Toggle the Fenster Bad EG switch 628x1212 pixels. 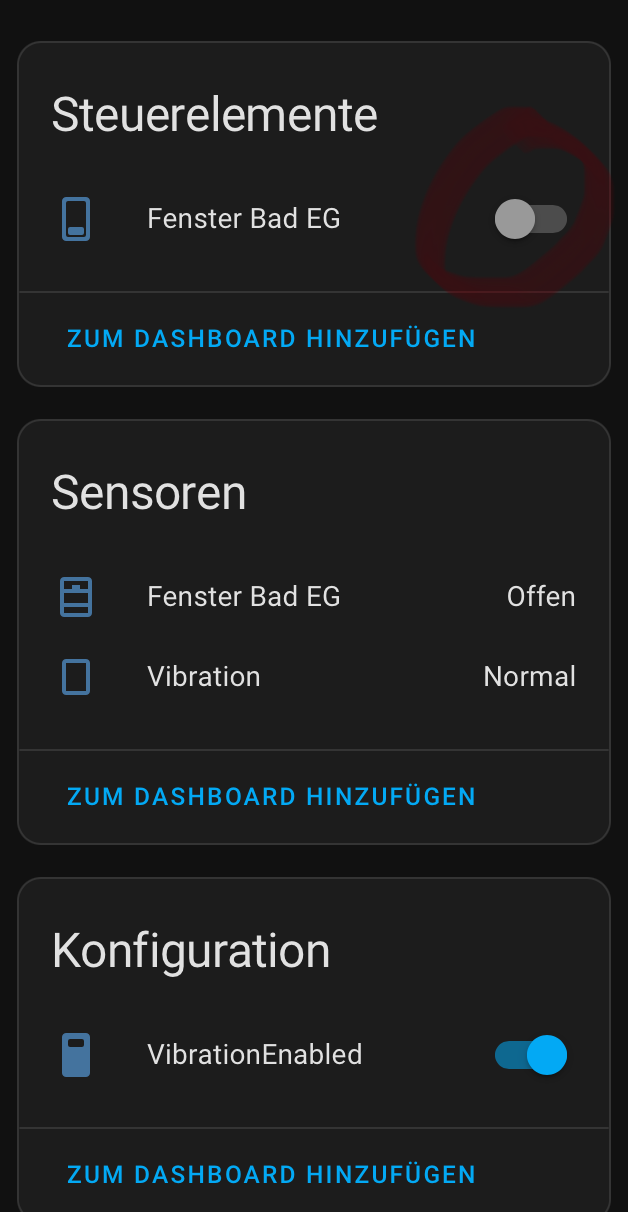coord(531,219)
